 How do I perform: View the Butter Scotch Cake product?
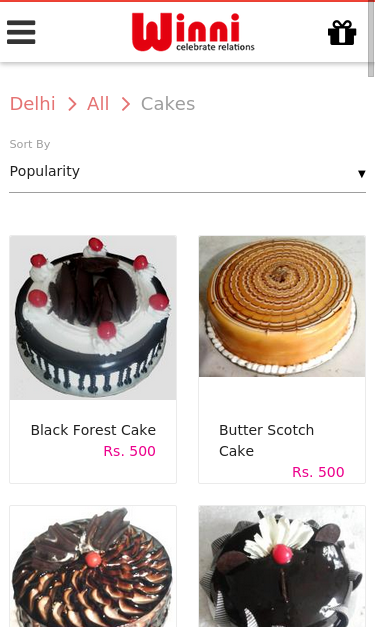[x=282, y=359]
